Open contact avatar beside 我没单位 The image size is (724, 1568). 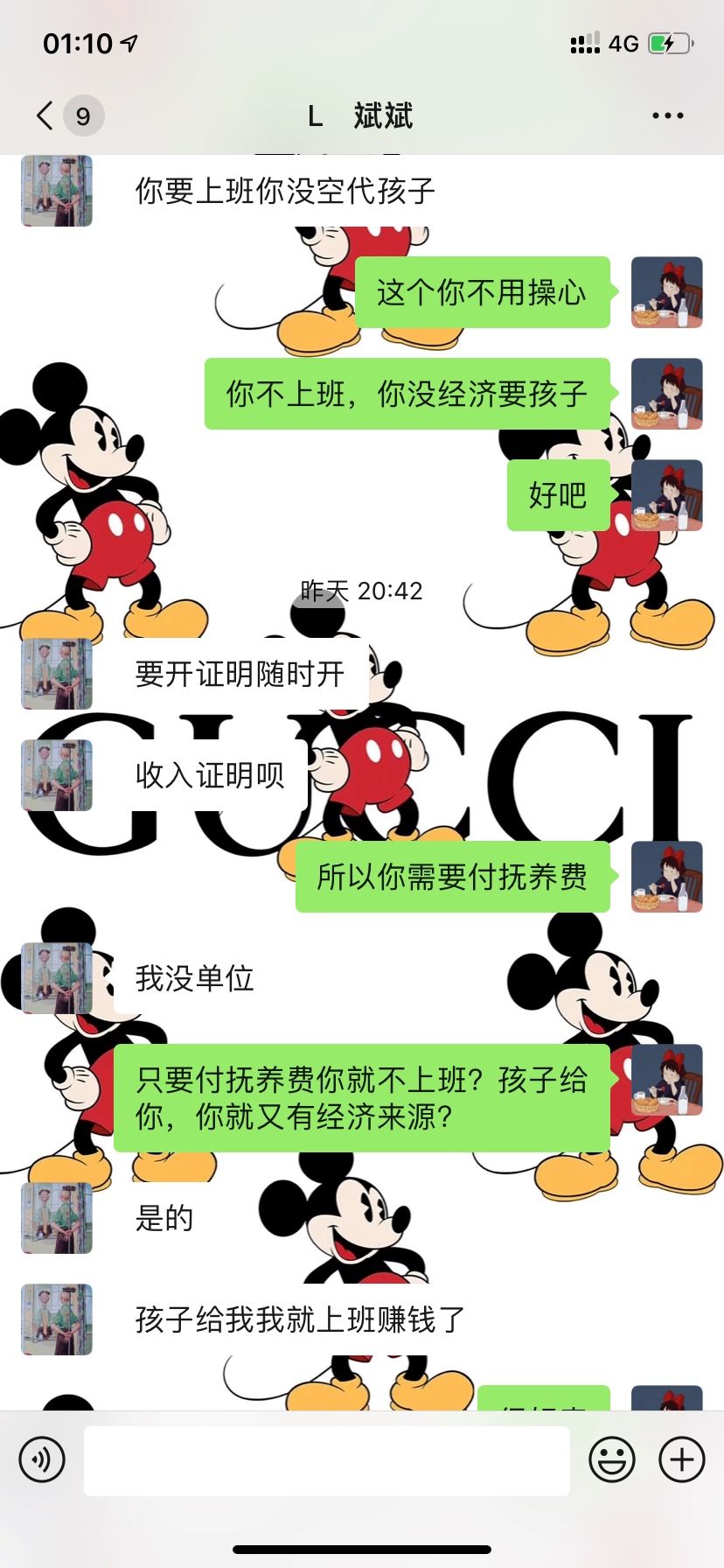57,978
